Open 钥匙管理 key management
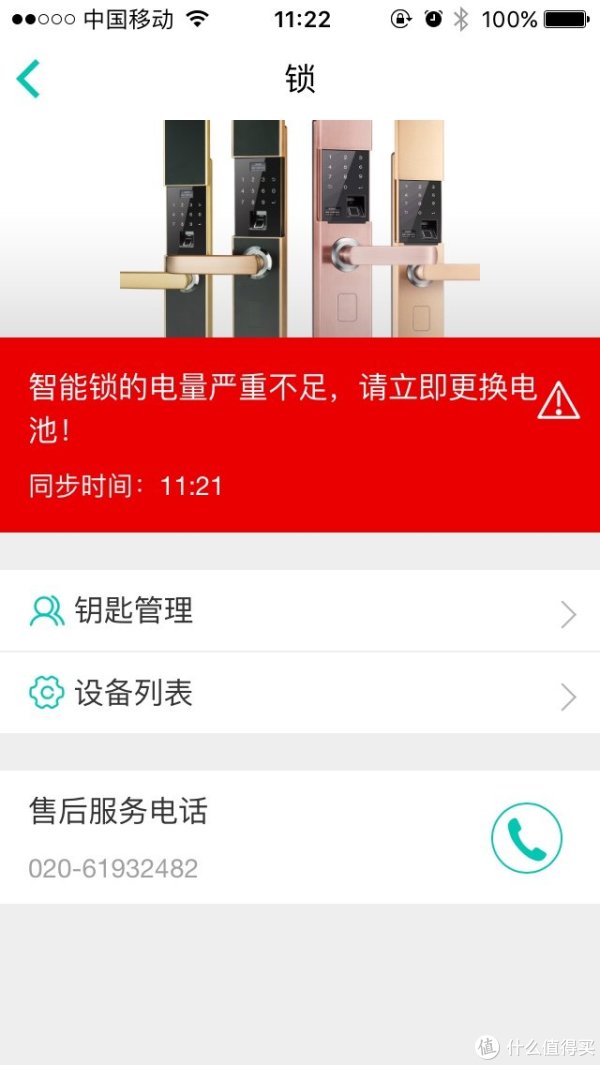 [x=300, y=611]
